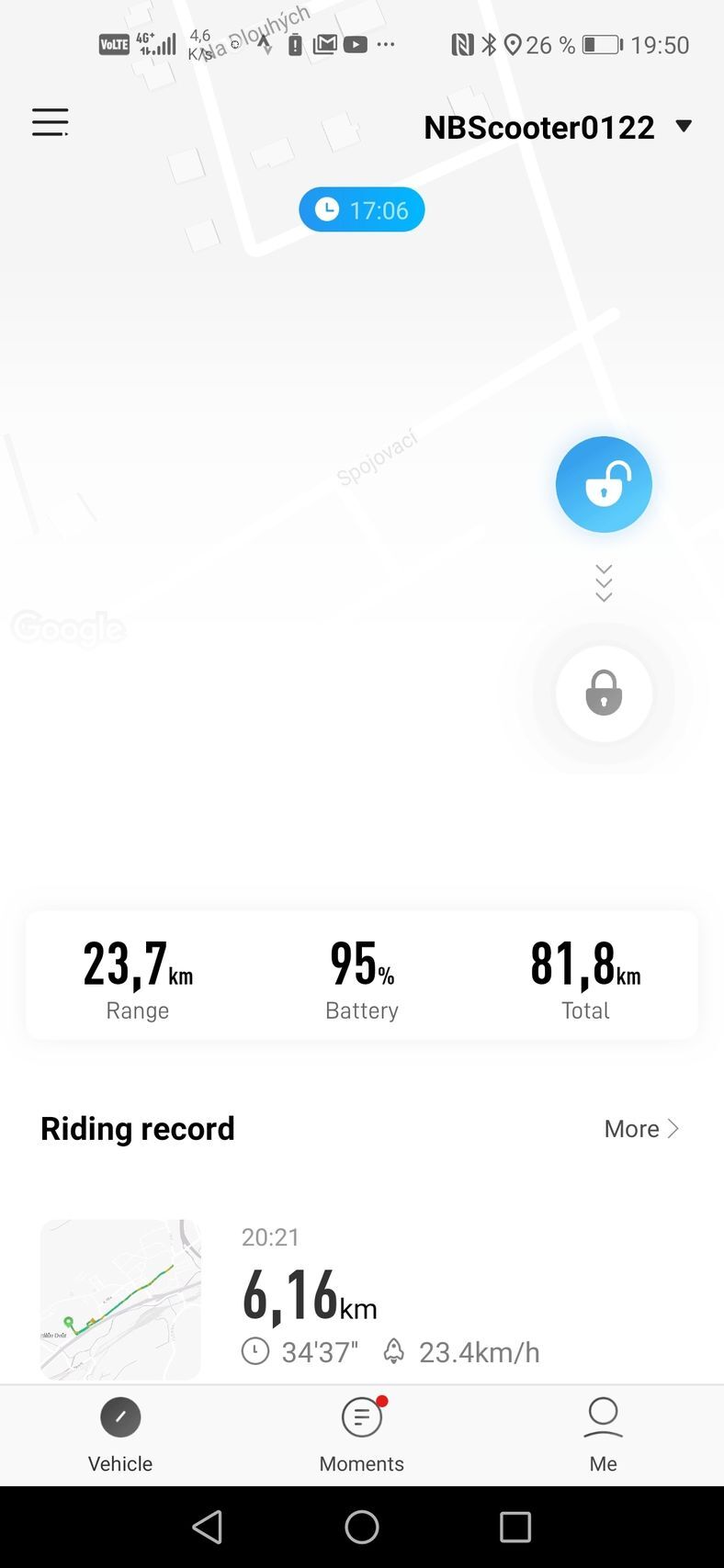The height and width of the screenshot is (1568, 724).
Task: Expand the double chevron below unlock button
Action: point(604,581)
